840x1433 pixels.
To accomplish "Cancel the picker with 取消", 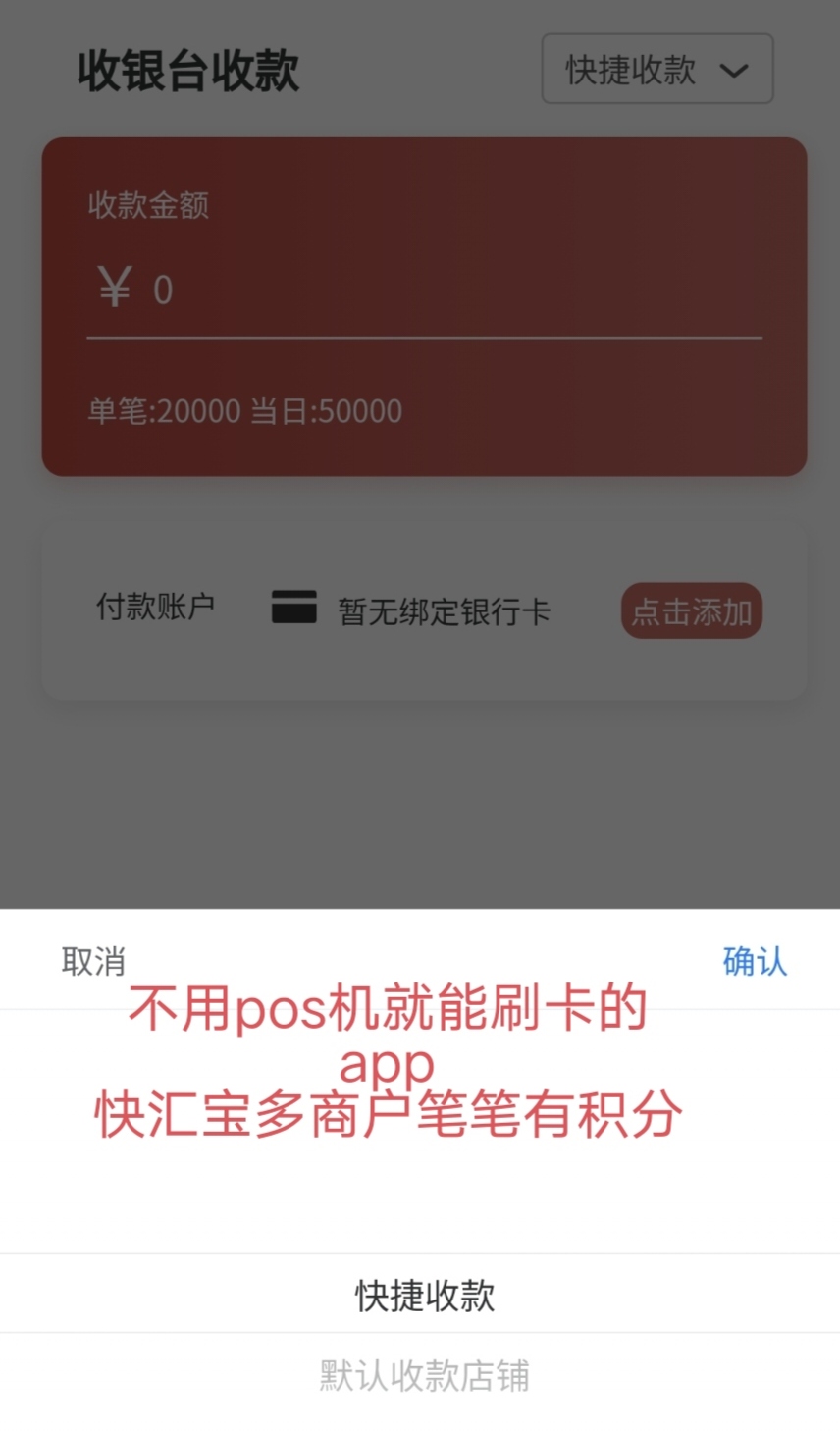I will click(x=93, y=961).
